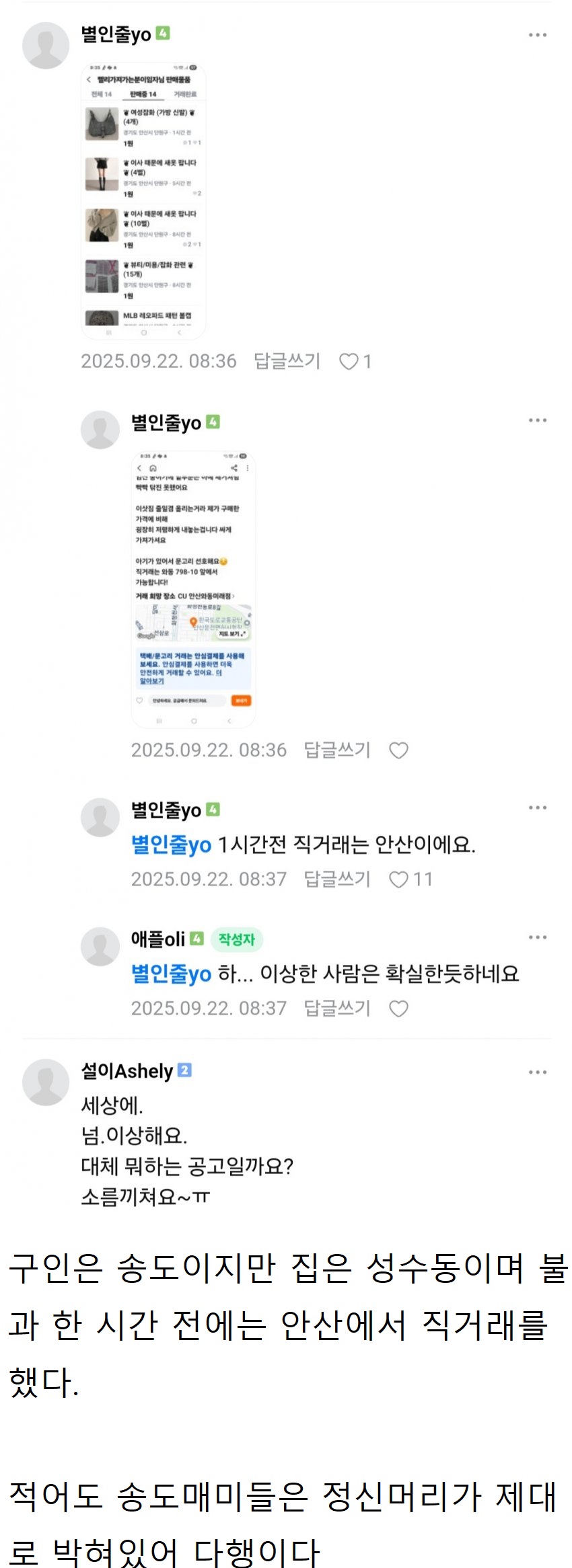
Task: Expand the chevron next to CU 안산와동미래점
Action: [234, 596]
